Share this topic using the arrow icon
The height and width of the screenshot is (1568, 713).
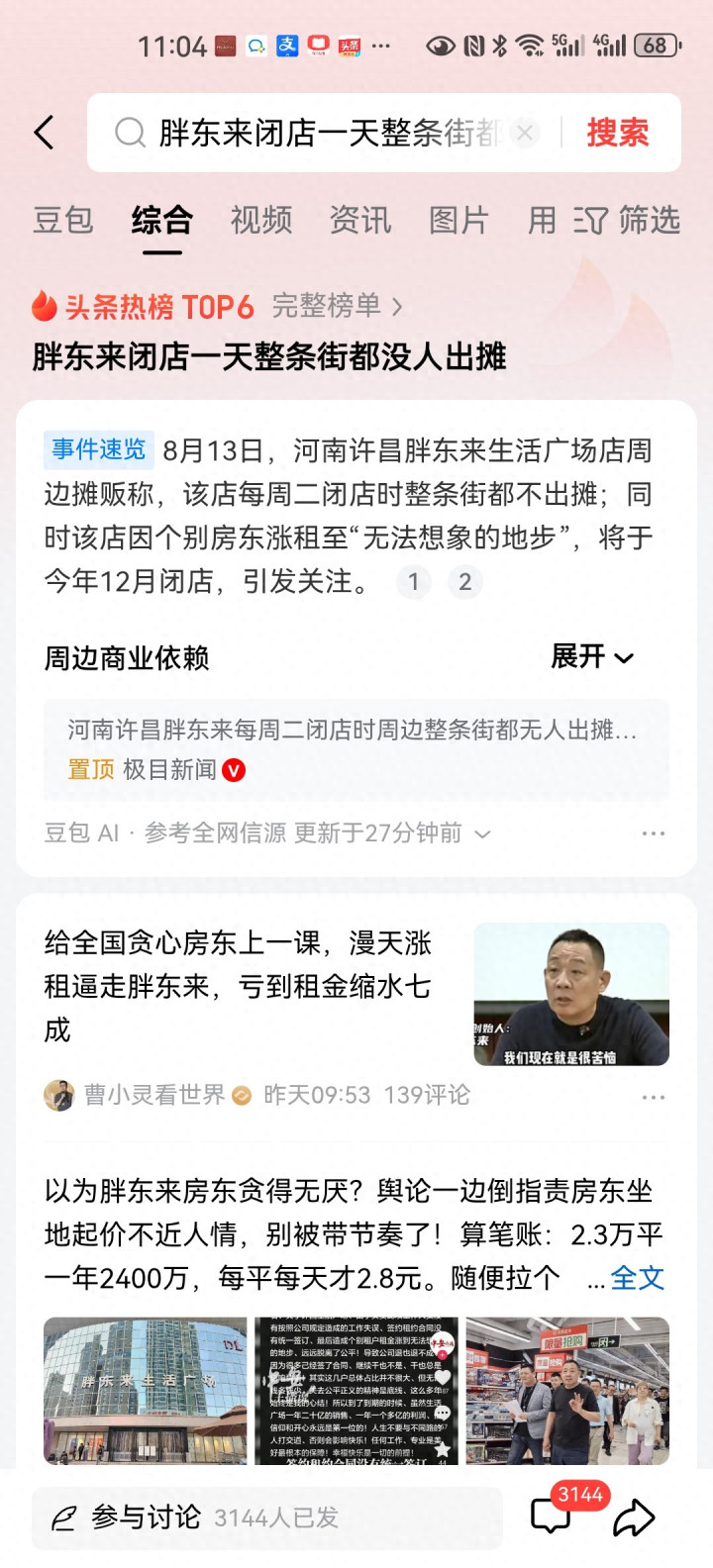634,1518
